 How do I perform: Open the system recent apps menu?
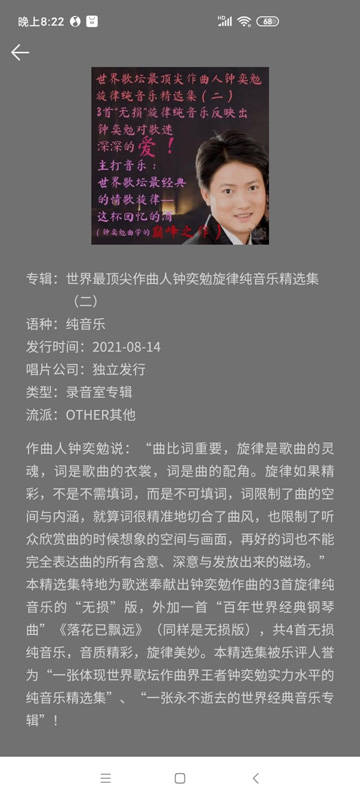point(106,778)
